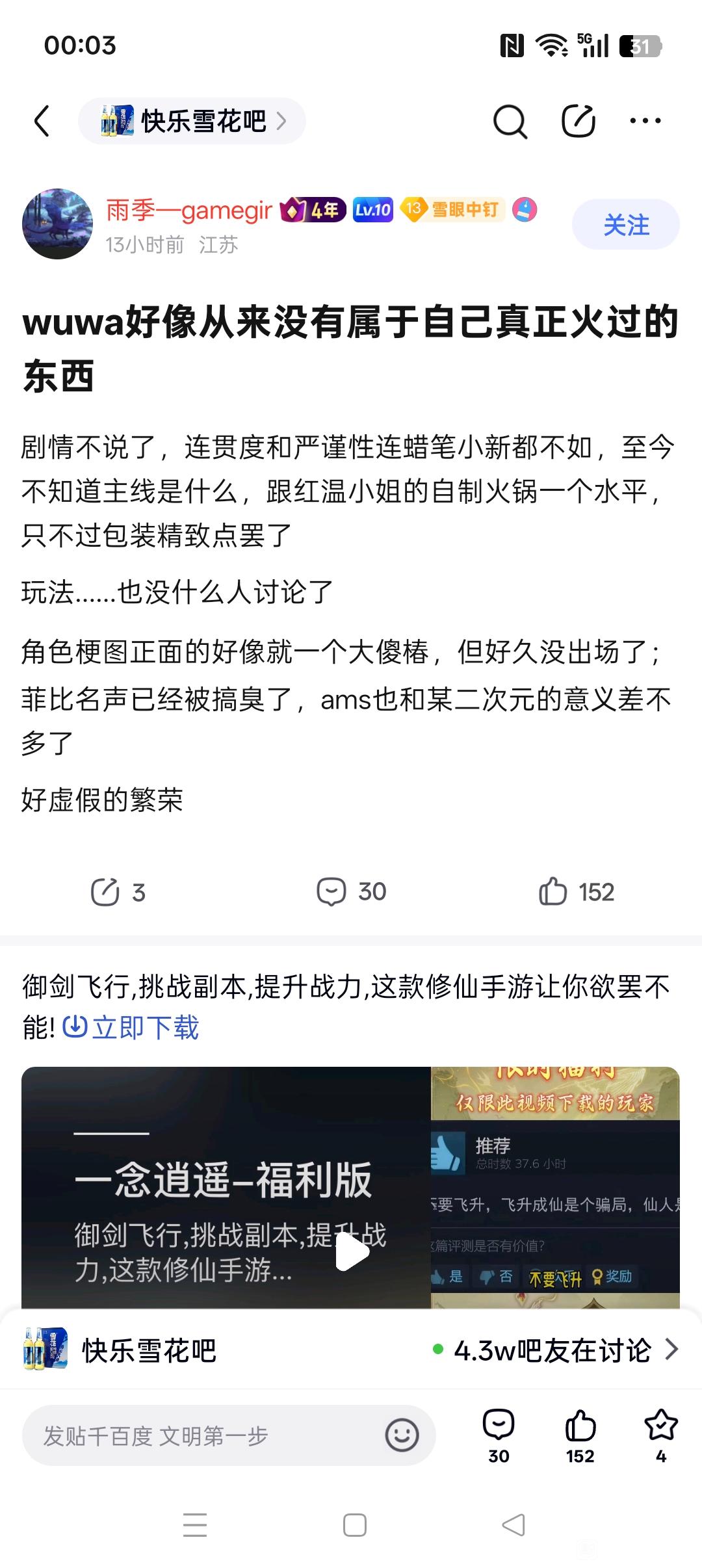
Task: Jump to comments from bottom bar
Action: click(499, 1435)
